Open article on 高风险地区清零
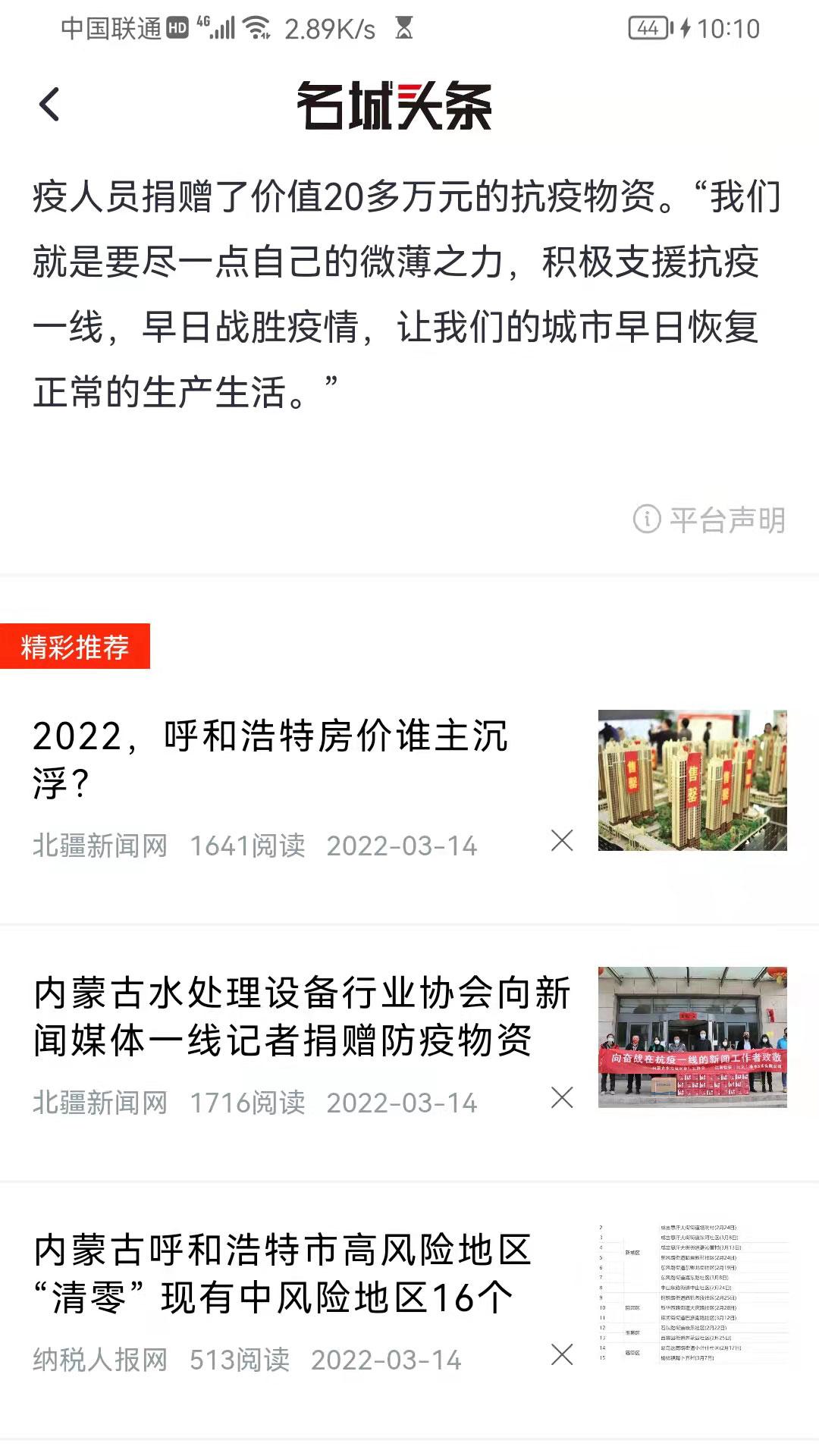Viewport: 819px width, 1456px height. [x=284, y=1273]
